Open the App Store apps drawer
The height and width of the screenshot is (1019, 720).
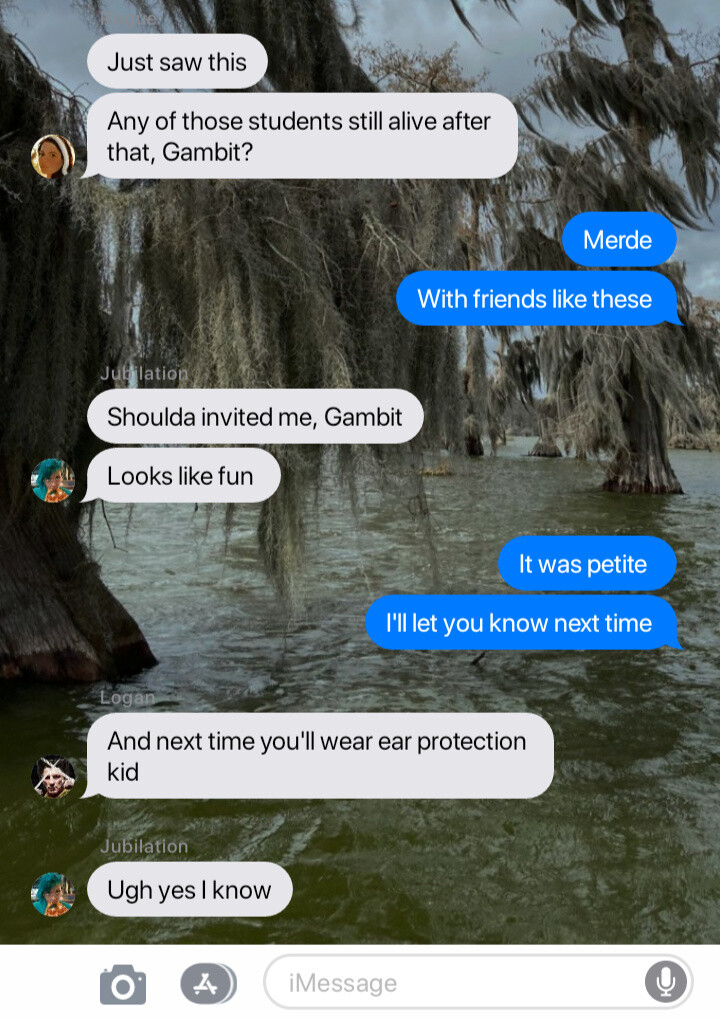[x=207, y=984]
